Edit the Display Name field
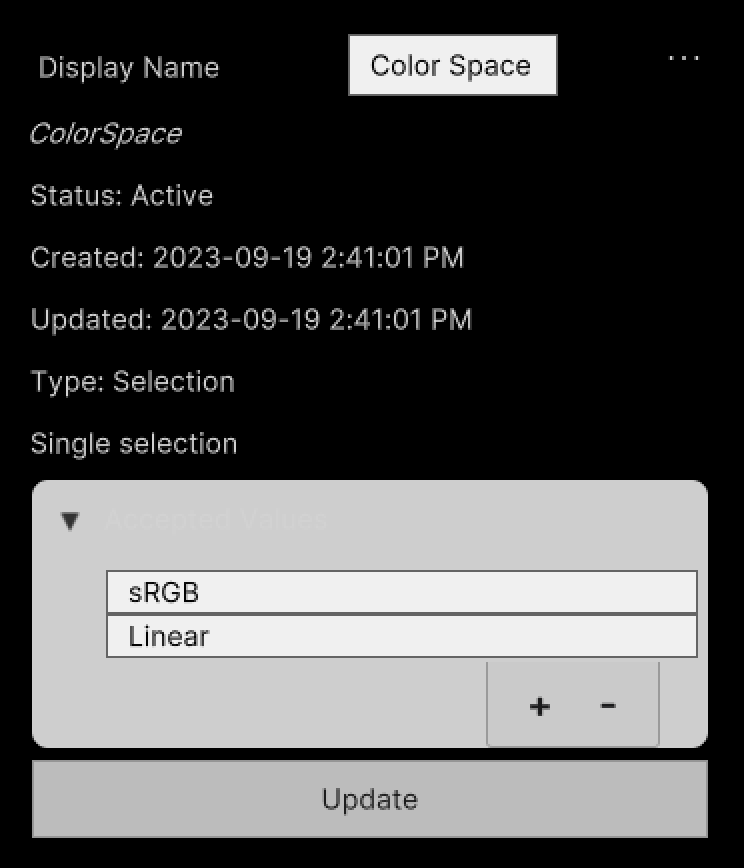This screenshot has height=868, width=744. (x=452, y=66)
